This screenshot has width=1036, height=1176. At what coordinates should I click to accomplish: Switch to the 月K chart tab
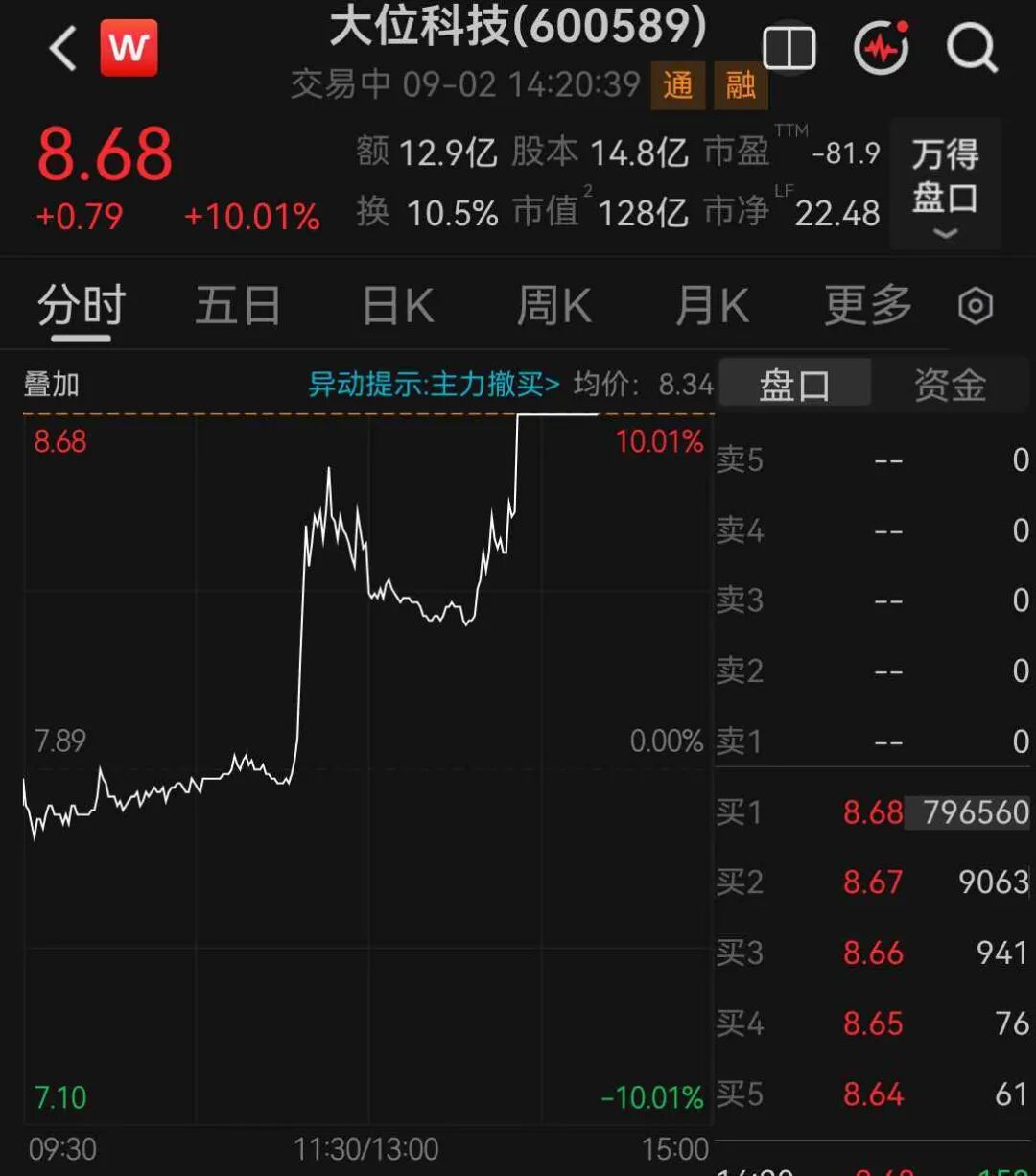tap(711, 306)
